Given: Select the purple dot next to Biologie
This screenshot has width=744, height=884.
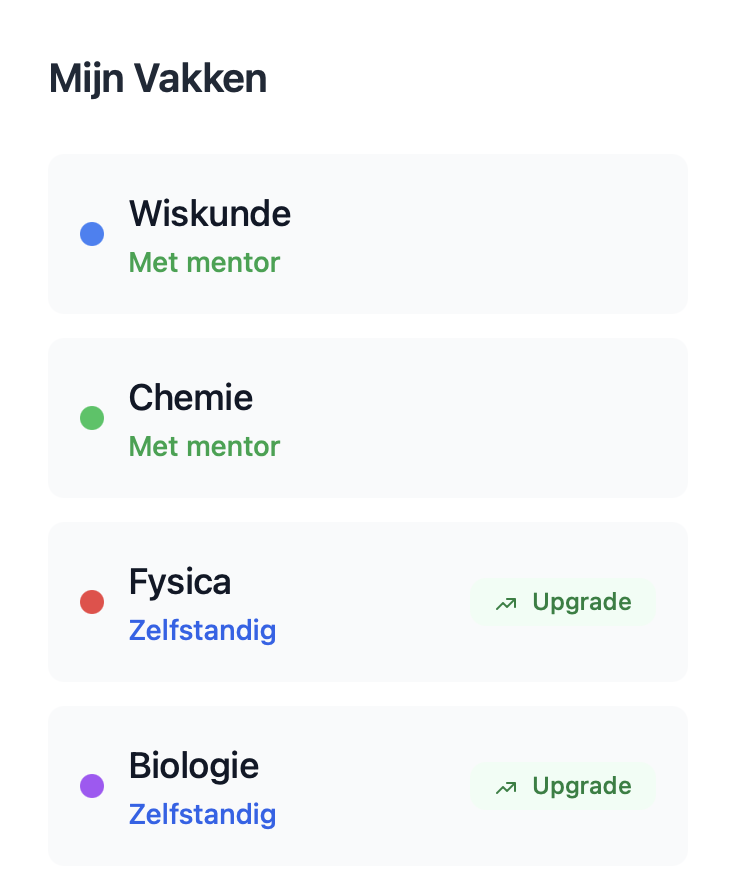Looking at the screenshot, I should click(92, 786).
